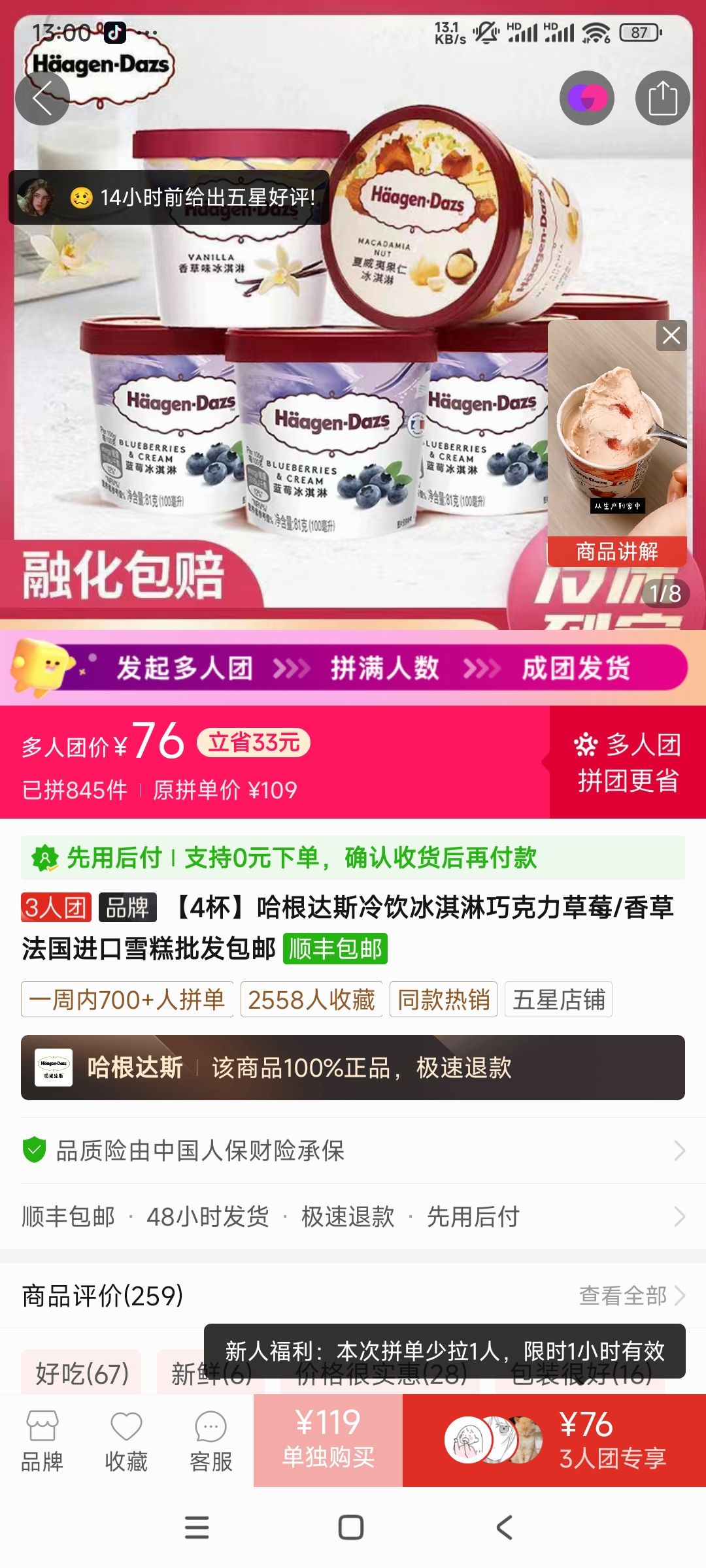This screenshot has width=706, height=1568.
Task: Tap the 1/8 image page indicator
Action: (x=665, y=594)
